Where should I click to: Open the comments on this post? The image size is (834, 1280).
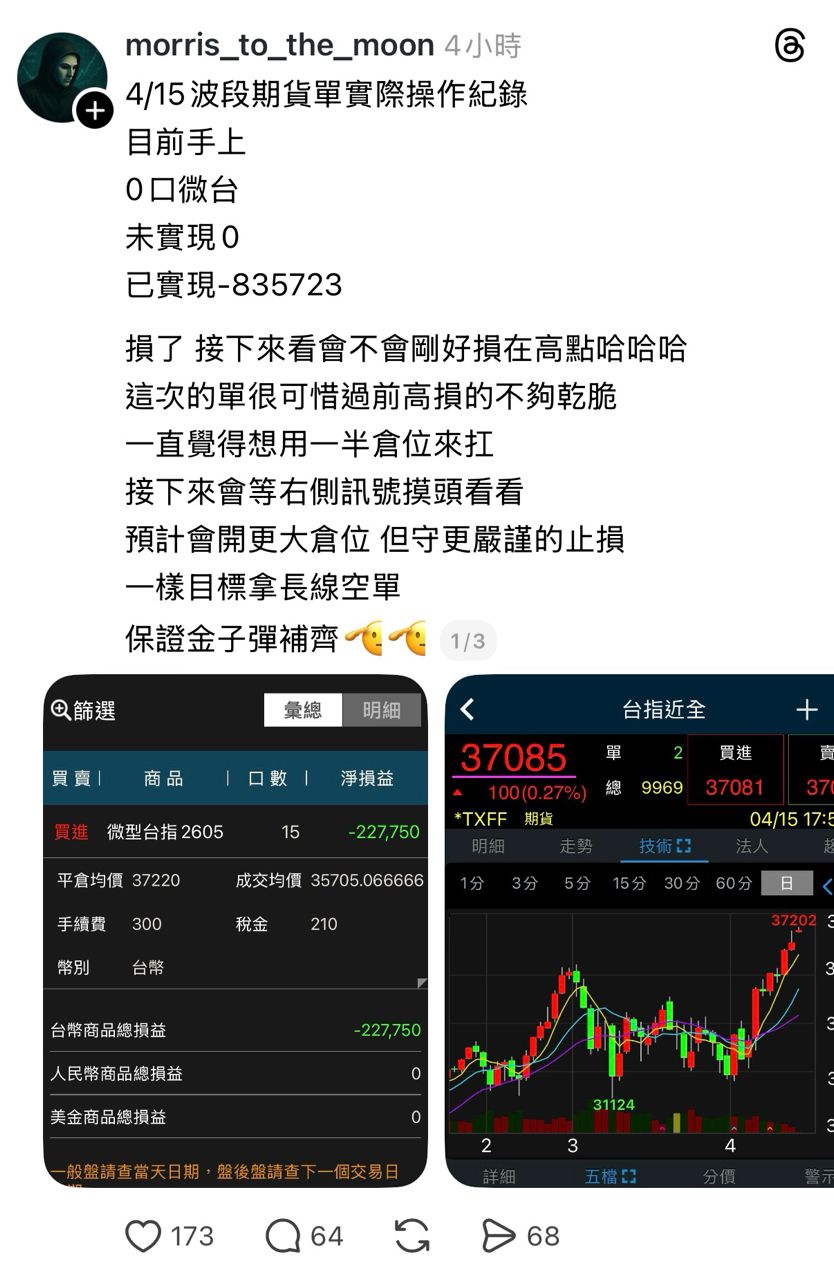pyautogui.click(x=283, y=1236)
